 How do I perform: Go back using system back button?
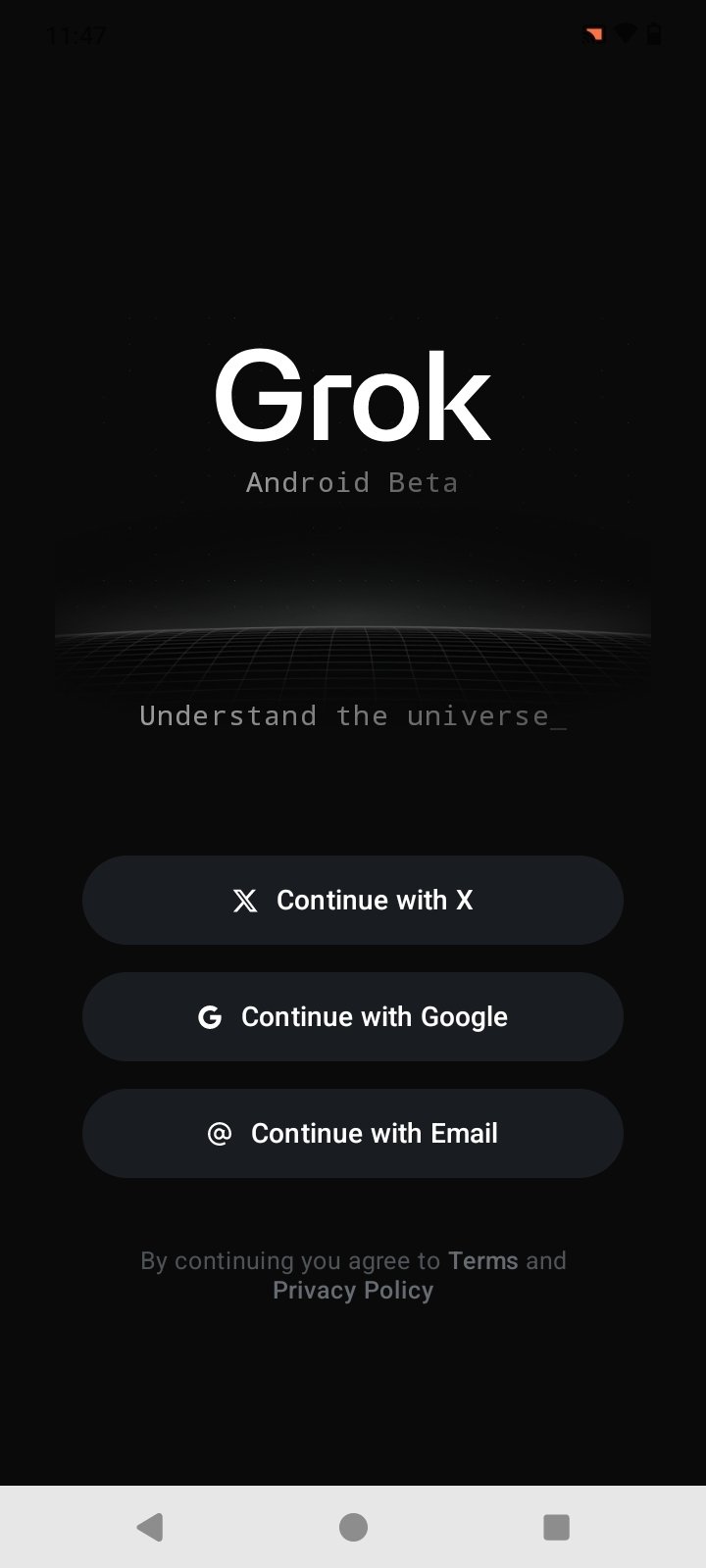[150, 1527]
